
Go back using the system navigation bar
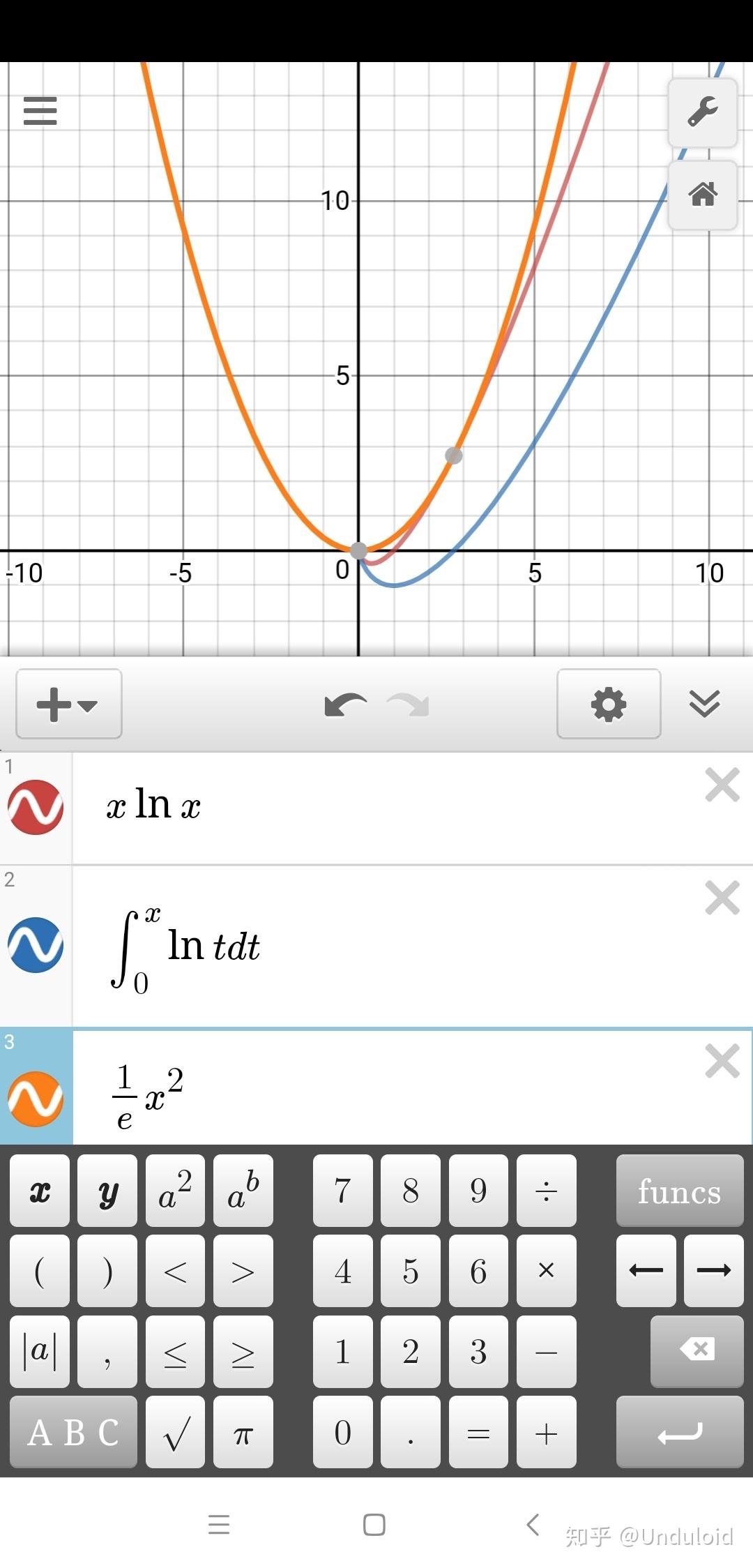[533, 1525]
